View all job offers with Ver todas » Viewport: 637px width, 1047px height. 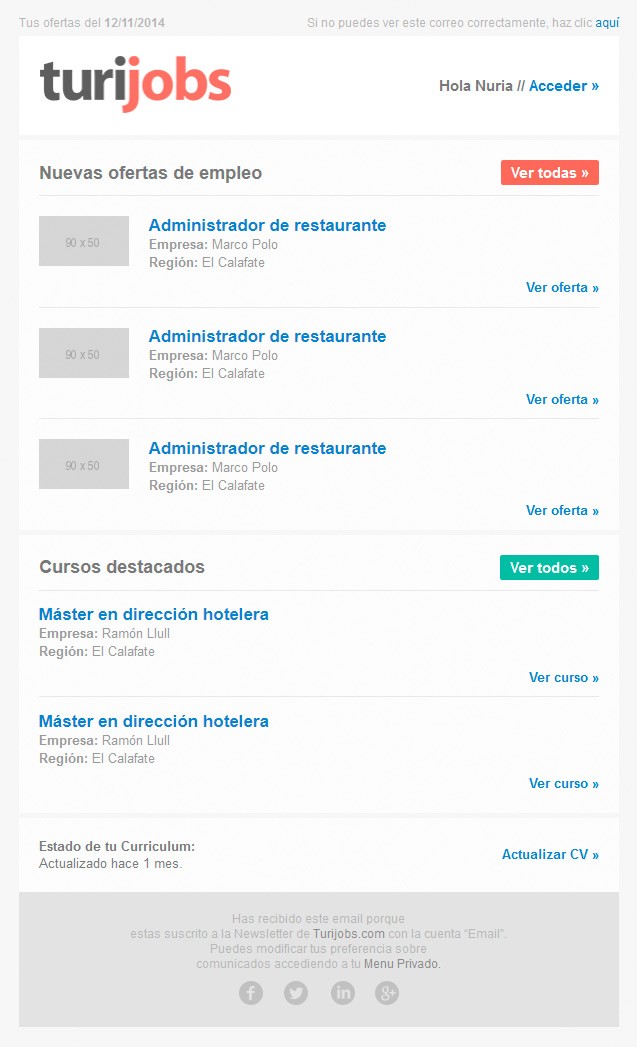(x=550, y=172)
